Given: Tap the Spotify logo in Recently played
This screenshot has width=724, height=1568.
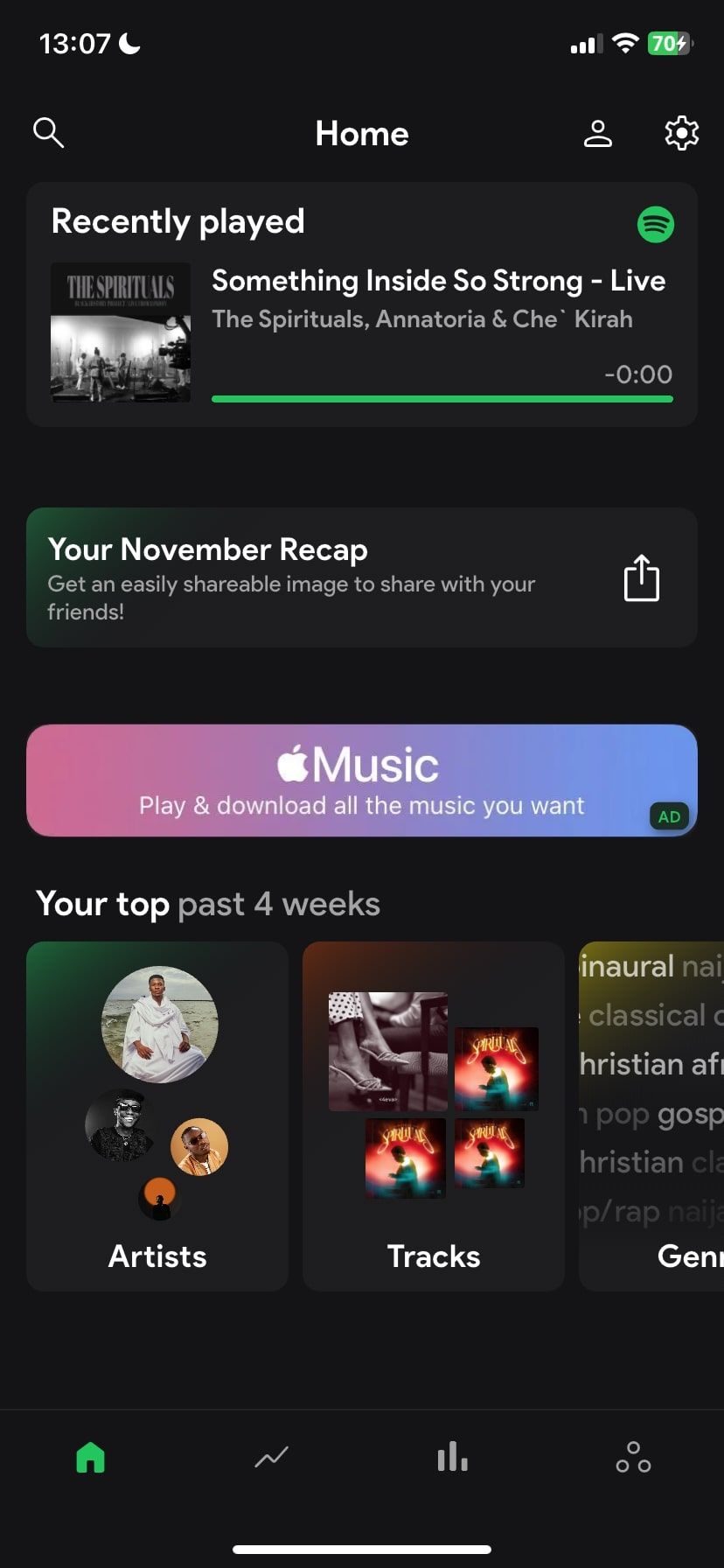Looking at the screenshot, I should coord(656,225).
